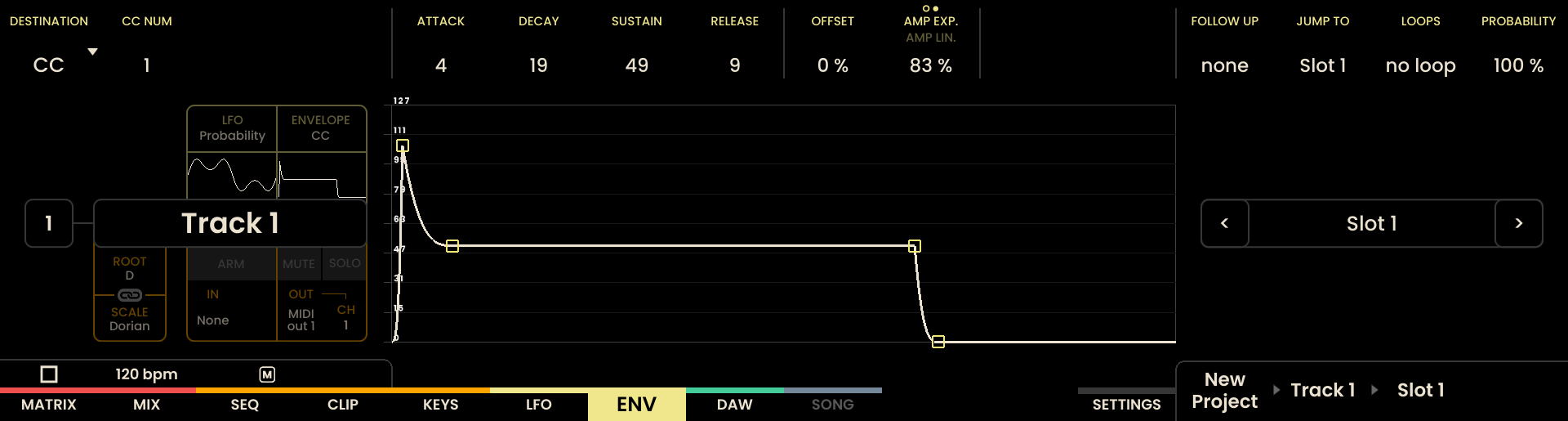
Task: Open New Project in breadcrumb
Action: [x=1224, y=390]
